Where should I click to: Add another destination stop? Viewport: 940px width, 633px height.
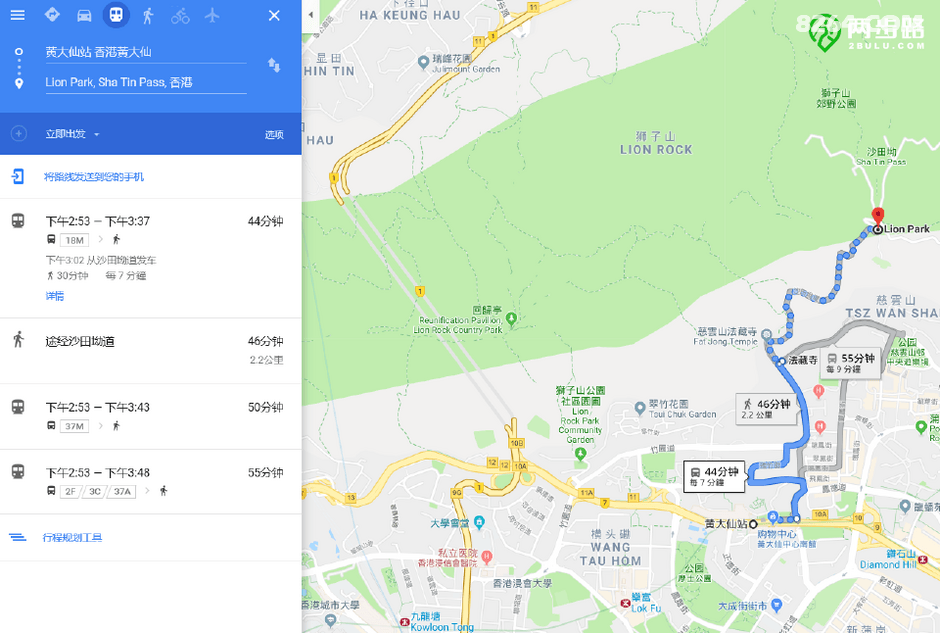pos(18,134)
